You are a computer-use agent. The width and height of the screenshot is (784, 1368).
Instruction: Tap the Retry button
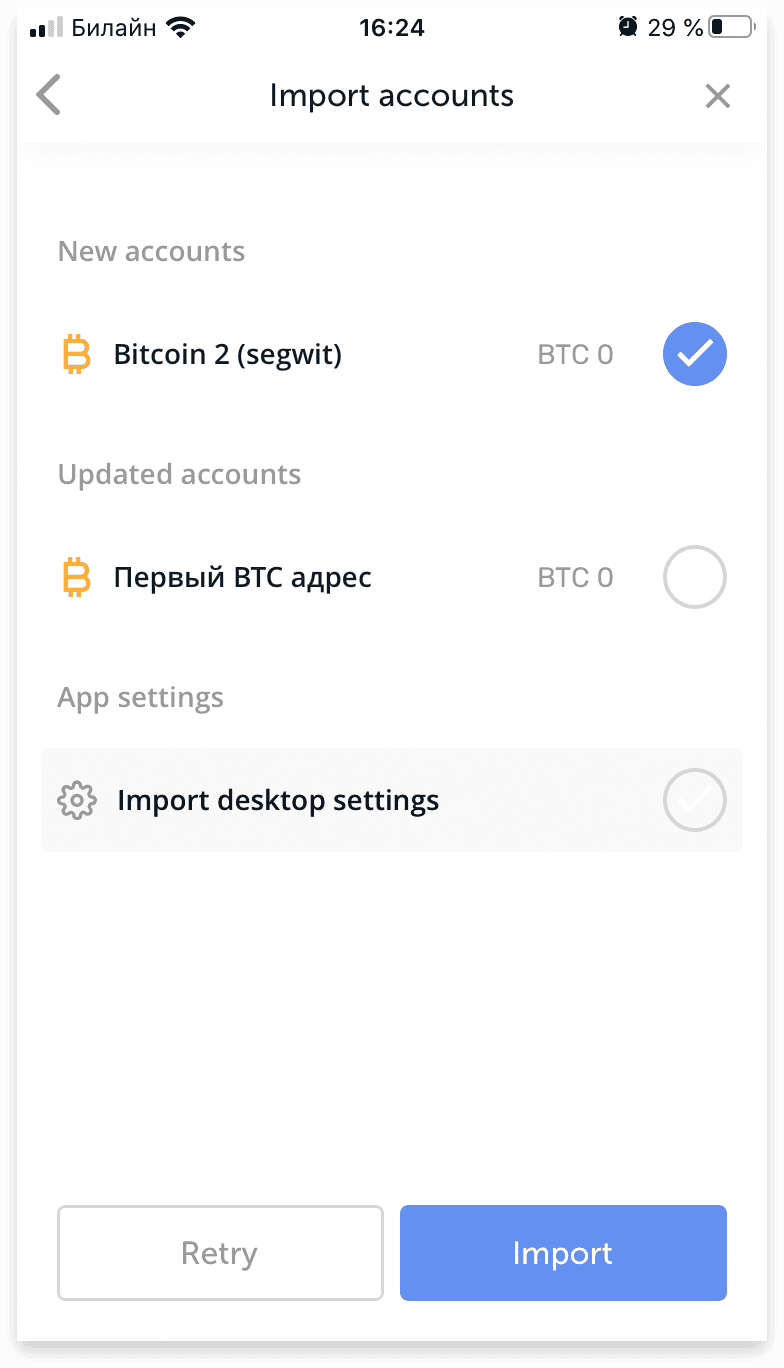click(x=220, y=1253)
